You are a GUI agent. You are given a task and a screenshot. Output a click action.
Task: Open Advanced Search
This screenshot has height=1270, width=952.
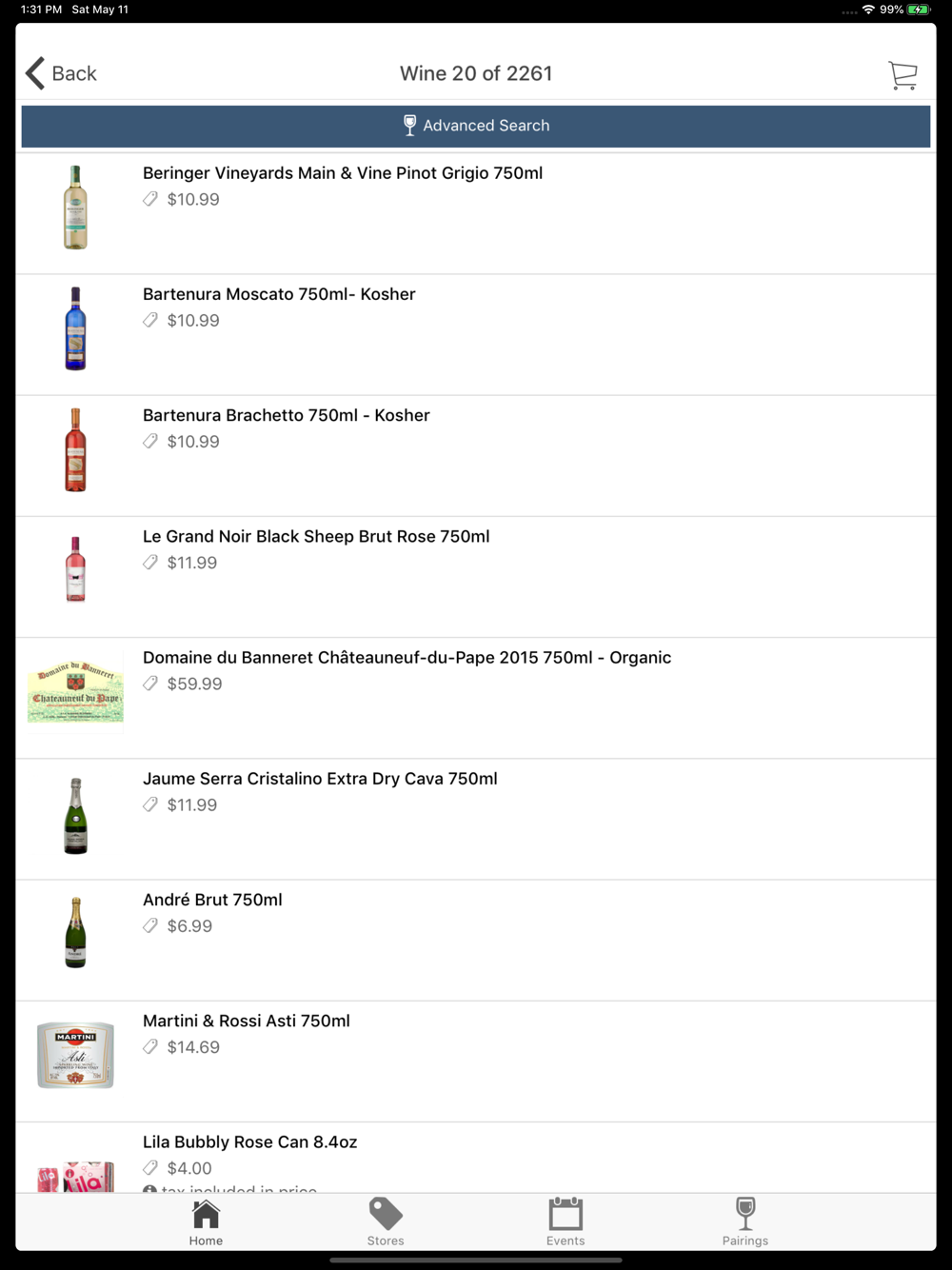click(476, 126)
